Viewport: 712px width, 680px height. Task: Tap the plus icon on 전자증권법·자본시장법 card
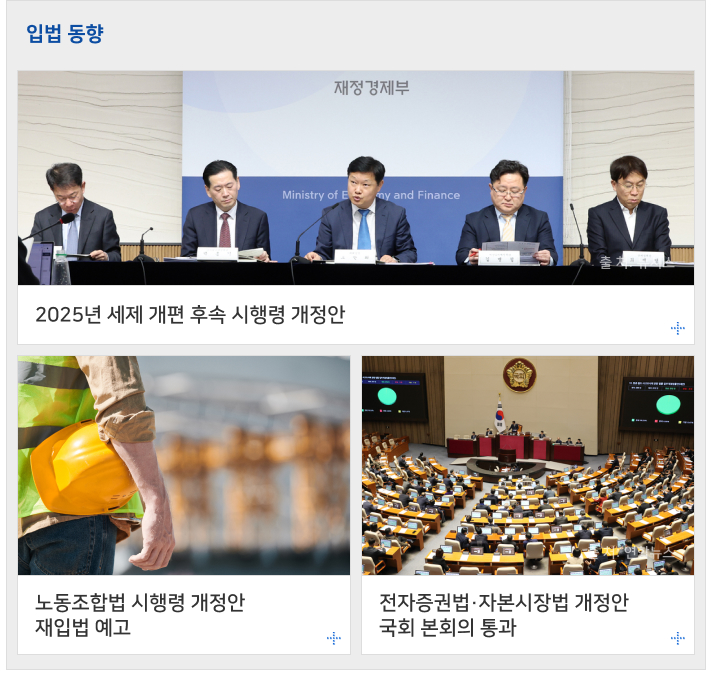click(x=677, y=638)
